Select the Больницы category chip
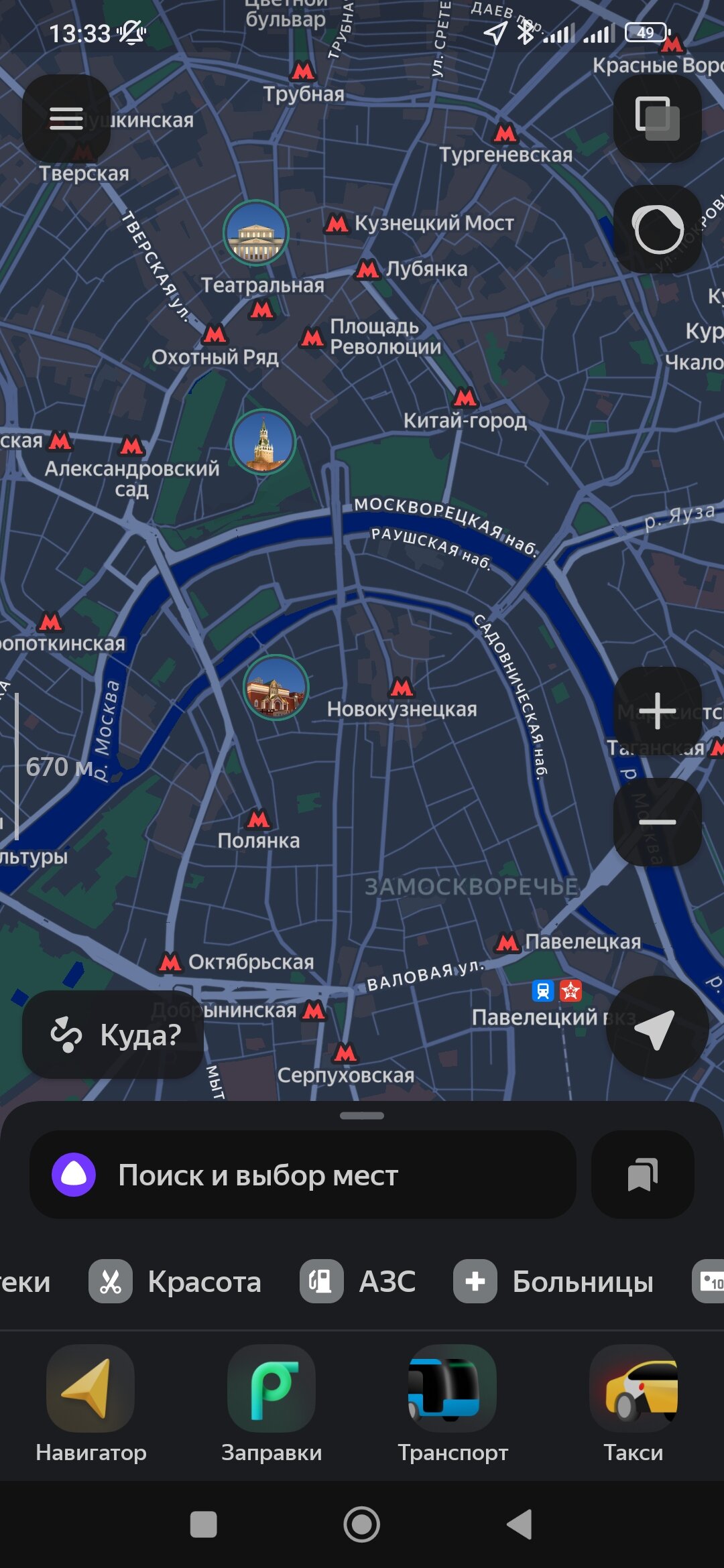The width and height of the screenshot is (724, 1568). click(554, 1281)
